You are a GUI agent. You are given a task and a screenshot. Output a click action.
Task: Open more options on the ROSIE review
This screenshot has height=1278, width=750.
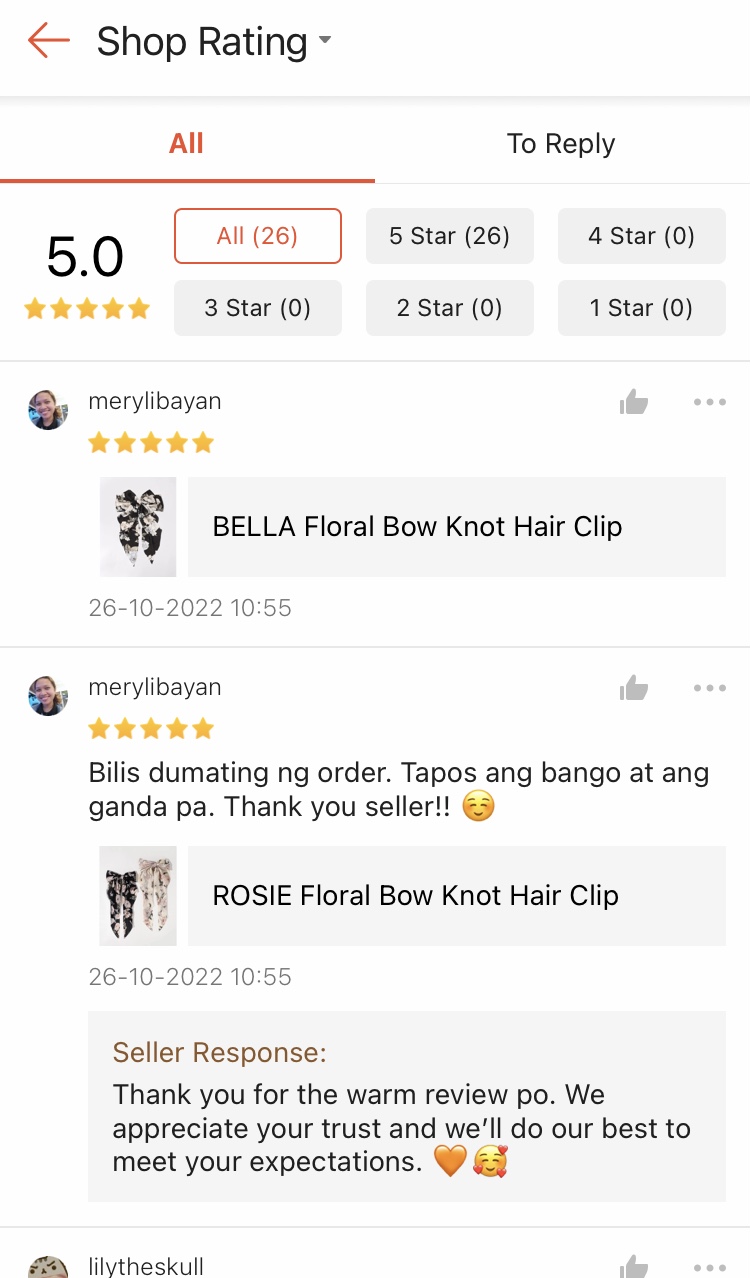tap(709, 688)
